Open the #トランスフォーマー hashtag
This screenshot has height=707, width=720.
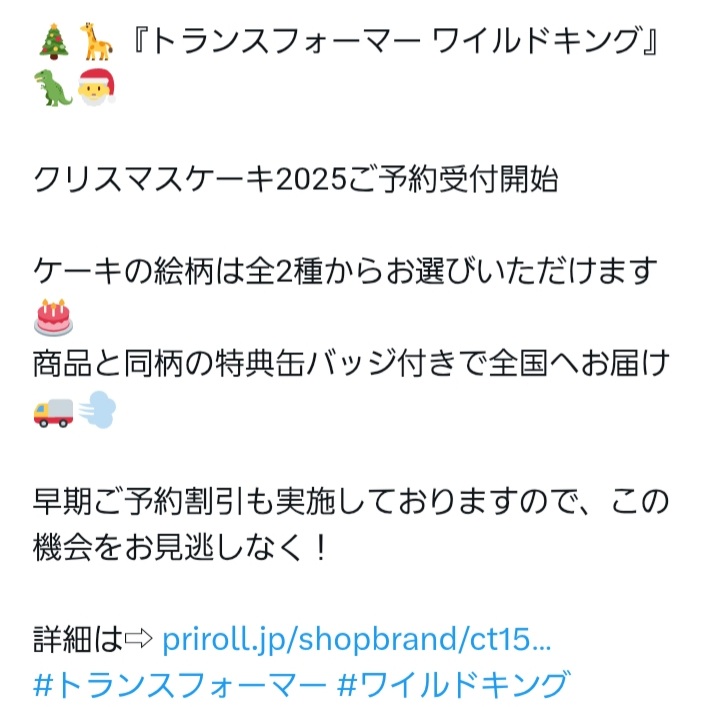point(180,685)
